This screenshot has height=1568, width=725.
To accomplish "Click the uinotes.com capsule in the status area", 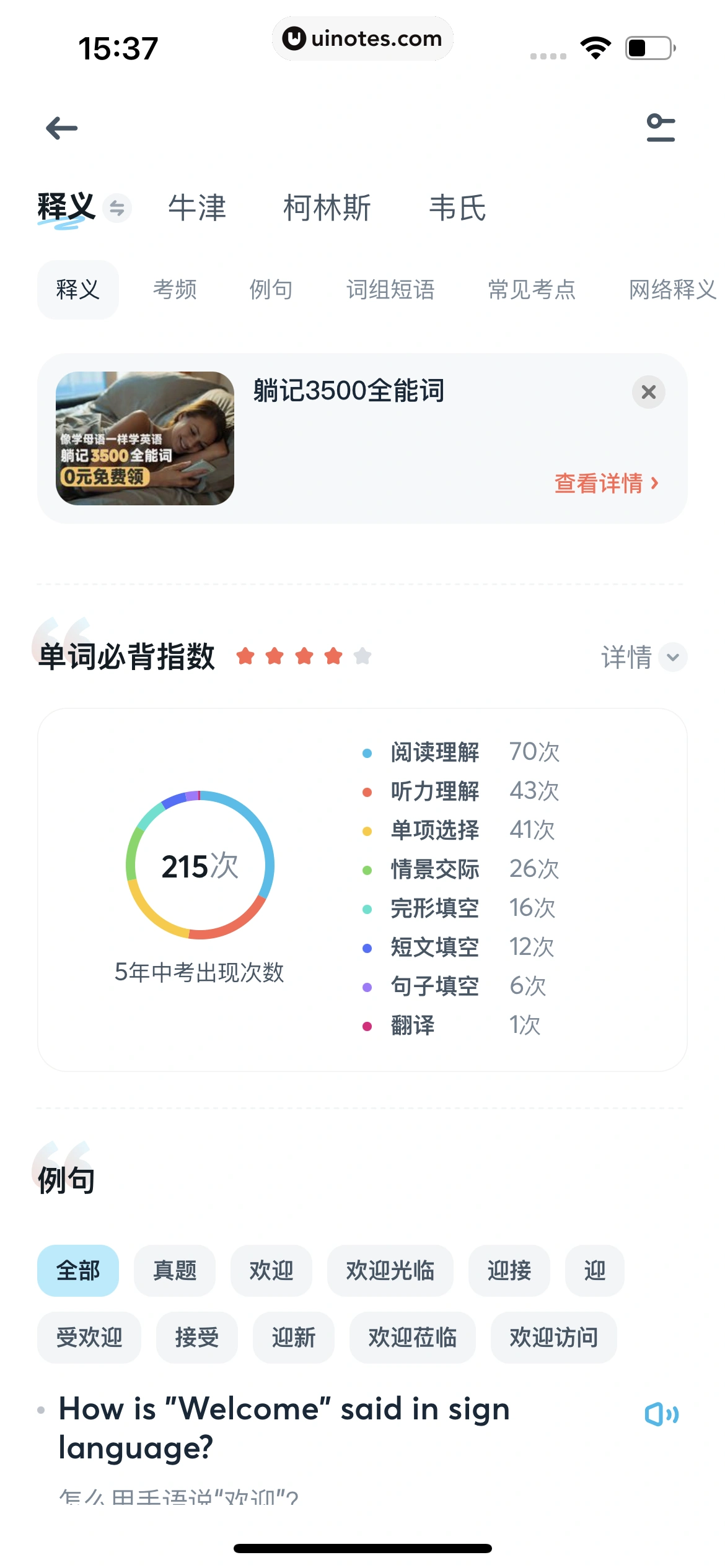I will coord(362,38).
